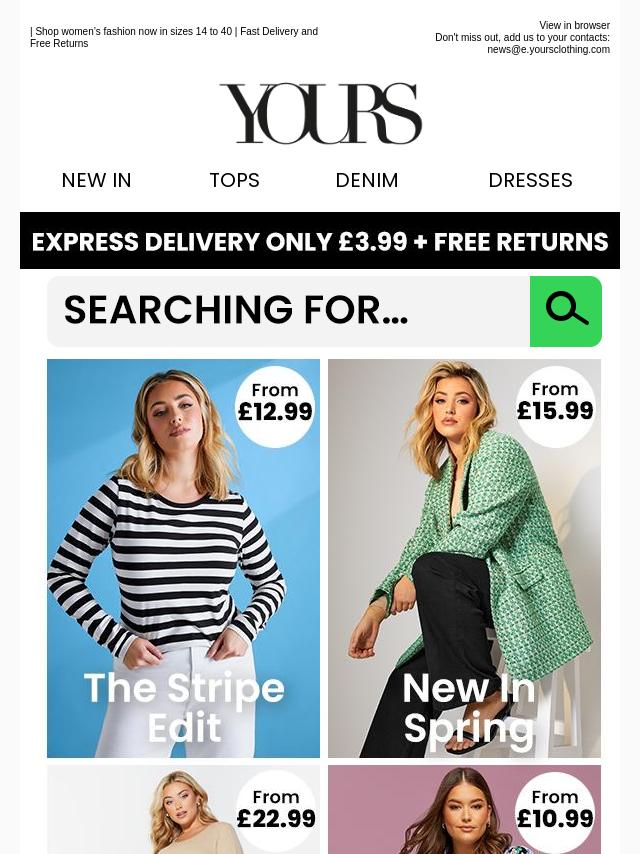Open the Dresses category

530,180
